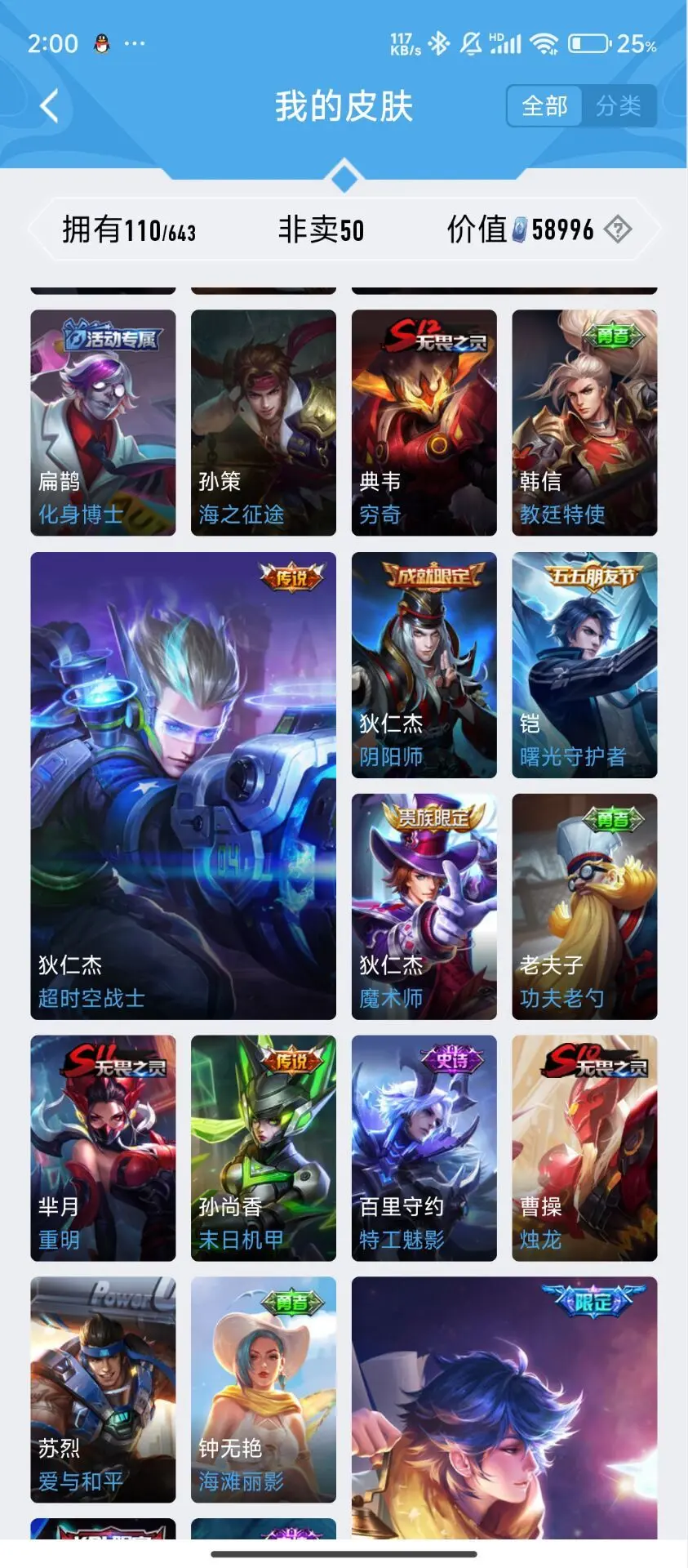Open the large 限定 skin card at bottom

pos(504,1408)
